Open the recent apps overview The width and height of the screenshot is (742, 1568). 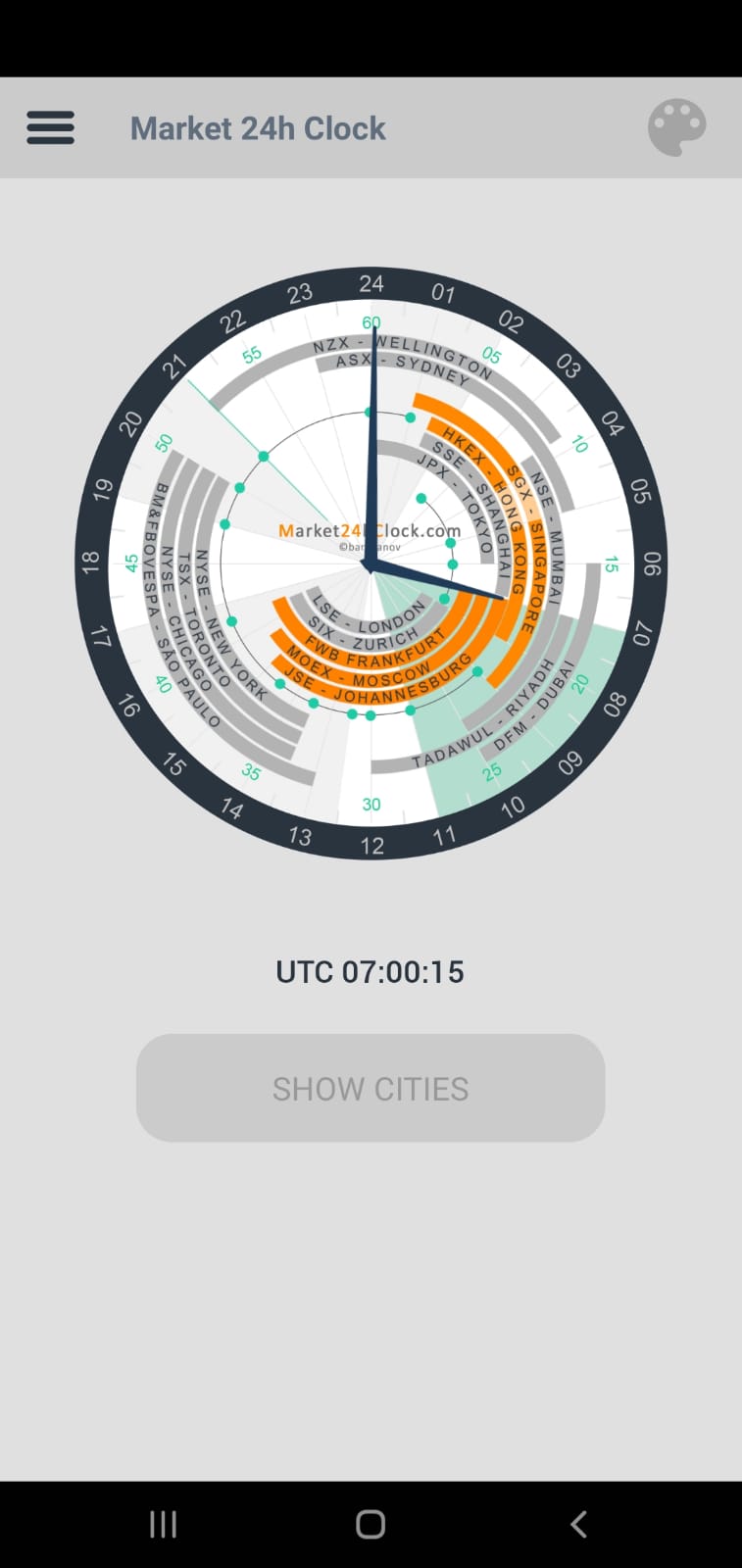pos(163,1524)
